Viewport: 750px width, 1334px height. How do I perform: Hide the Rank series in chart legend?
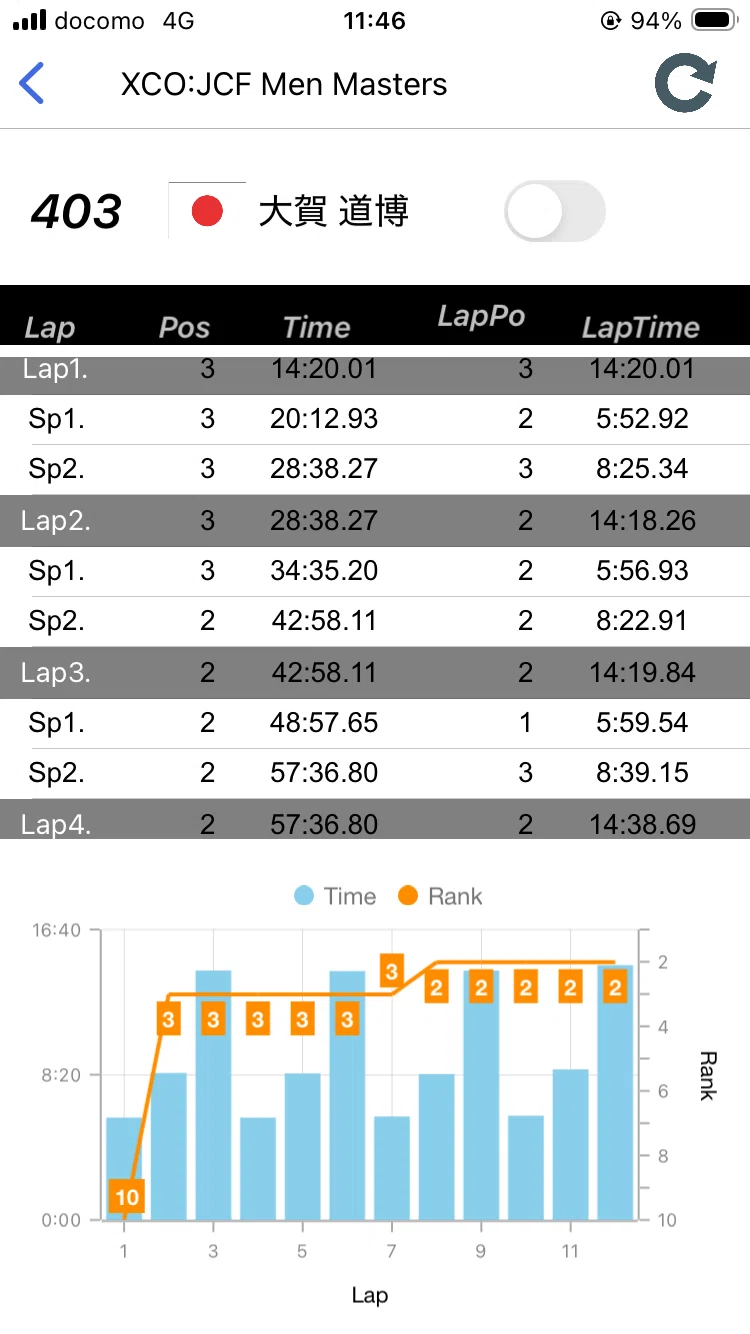pos(440,896)
